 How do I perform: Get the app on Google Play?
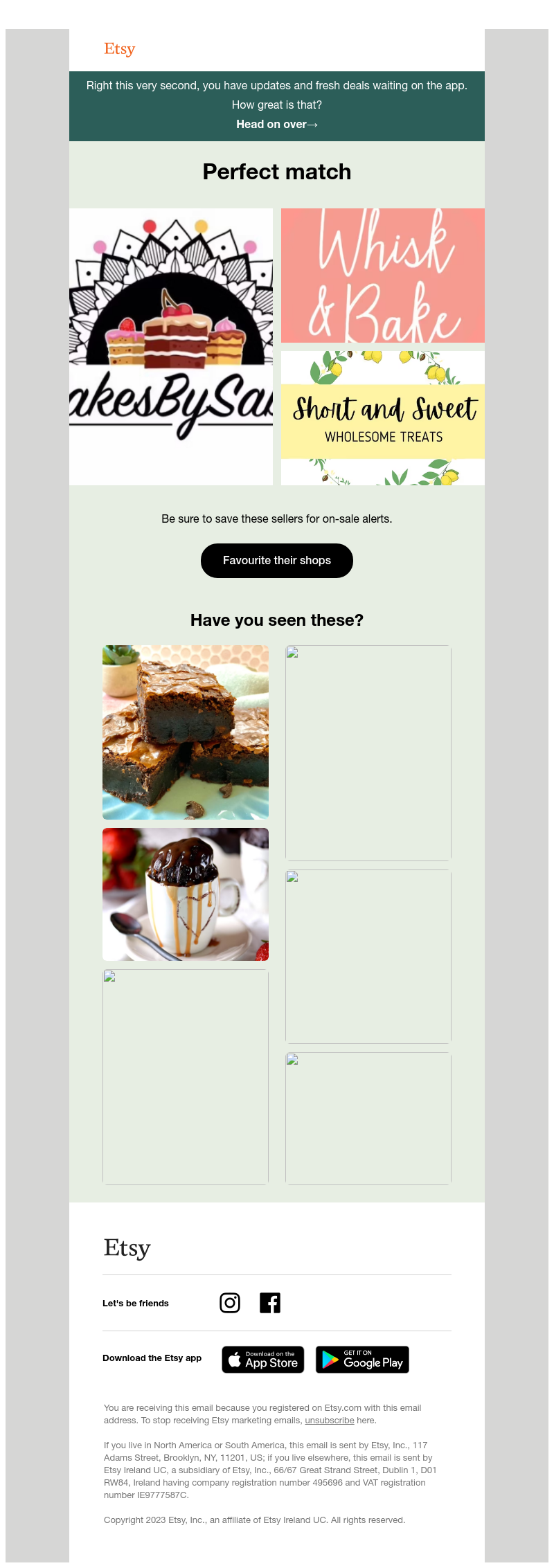point(362,1360)
